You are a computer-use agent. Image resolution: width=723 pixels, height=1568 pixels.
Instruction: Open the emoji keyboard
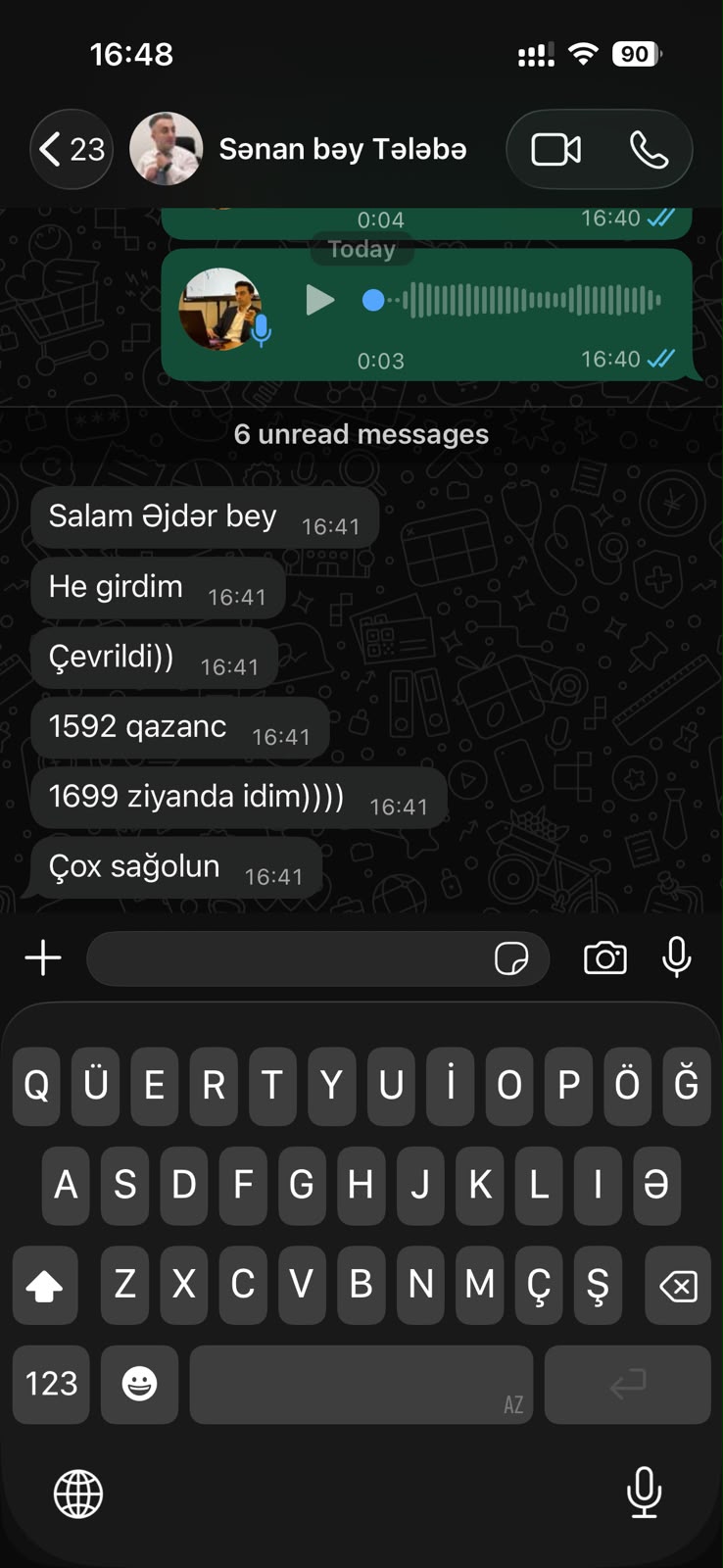139,1384
